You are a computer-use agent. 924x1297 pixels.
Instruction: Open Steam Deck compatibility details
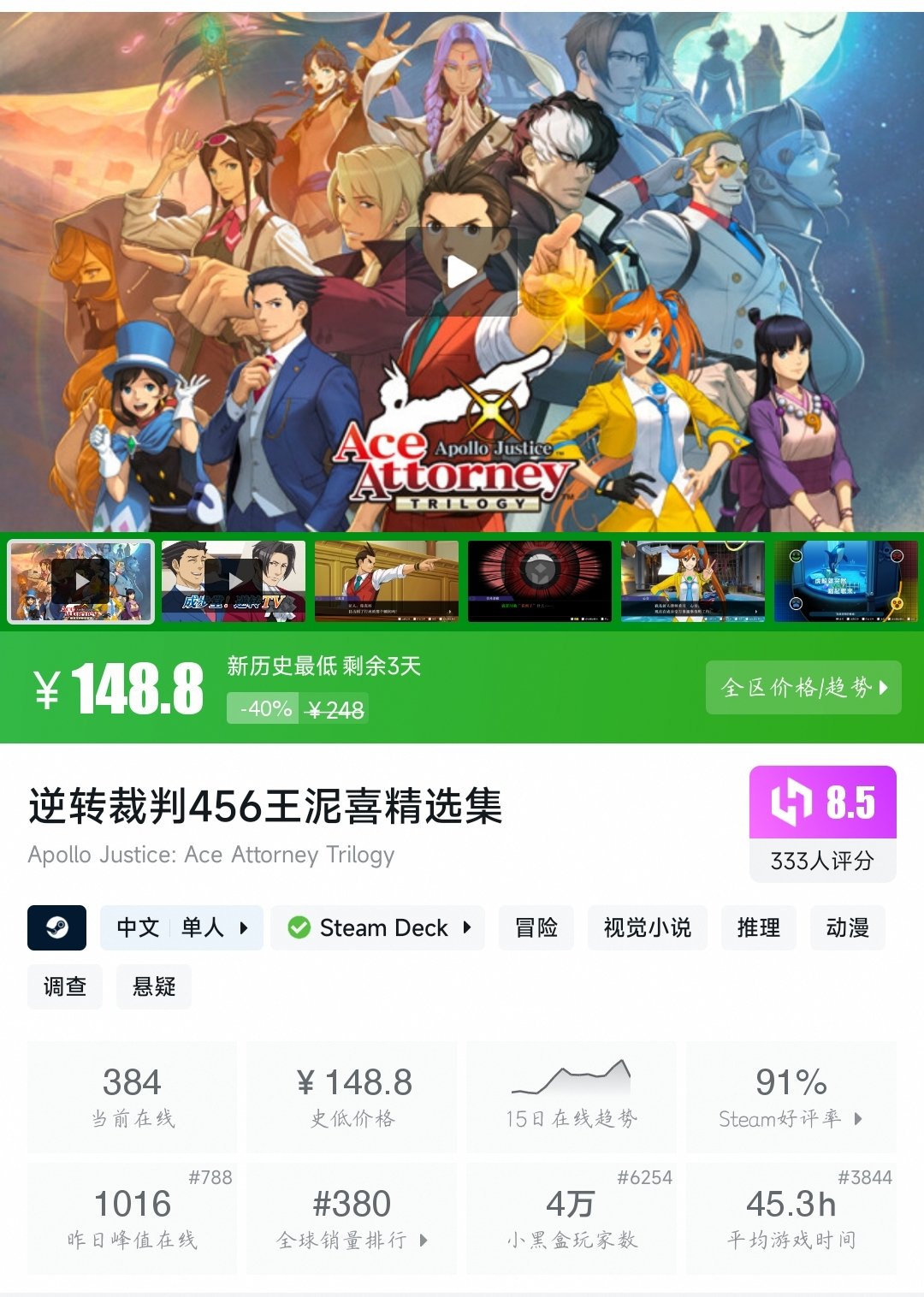378,927
